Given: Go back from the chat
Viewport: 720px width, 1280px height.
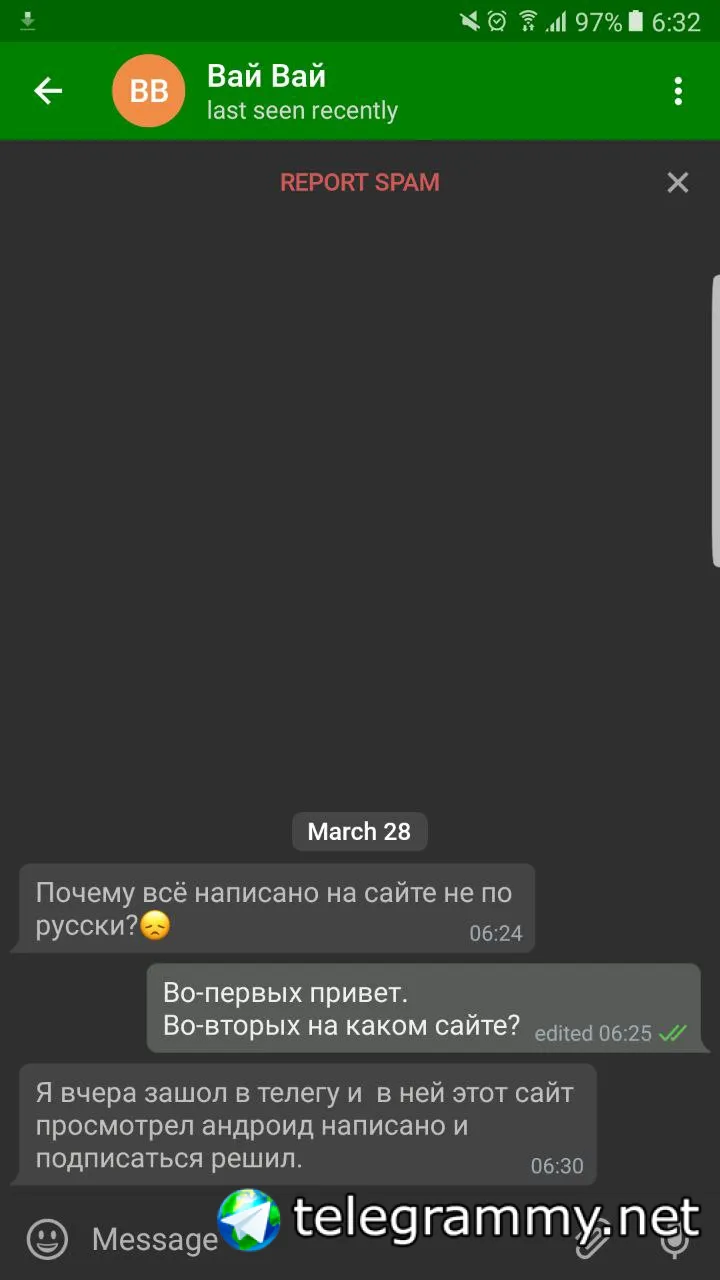Looking at the screenshot, I should (x=48, y=91).
